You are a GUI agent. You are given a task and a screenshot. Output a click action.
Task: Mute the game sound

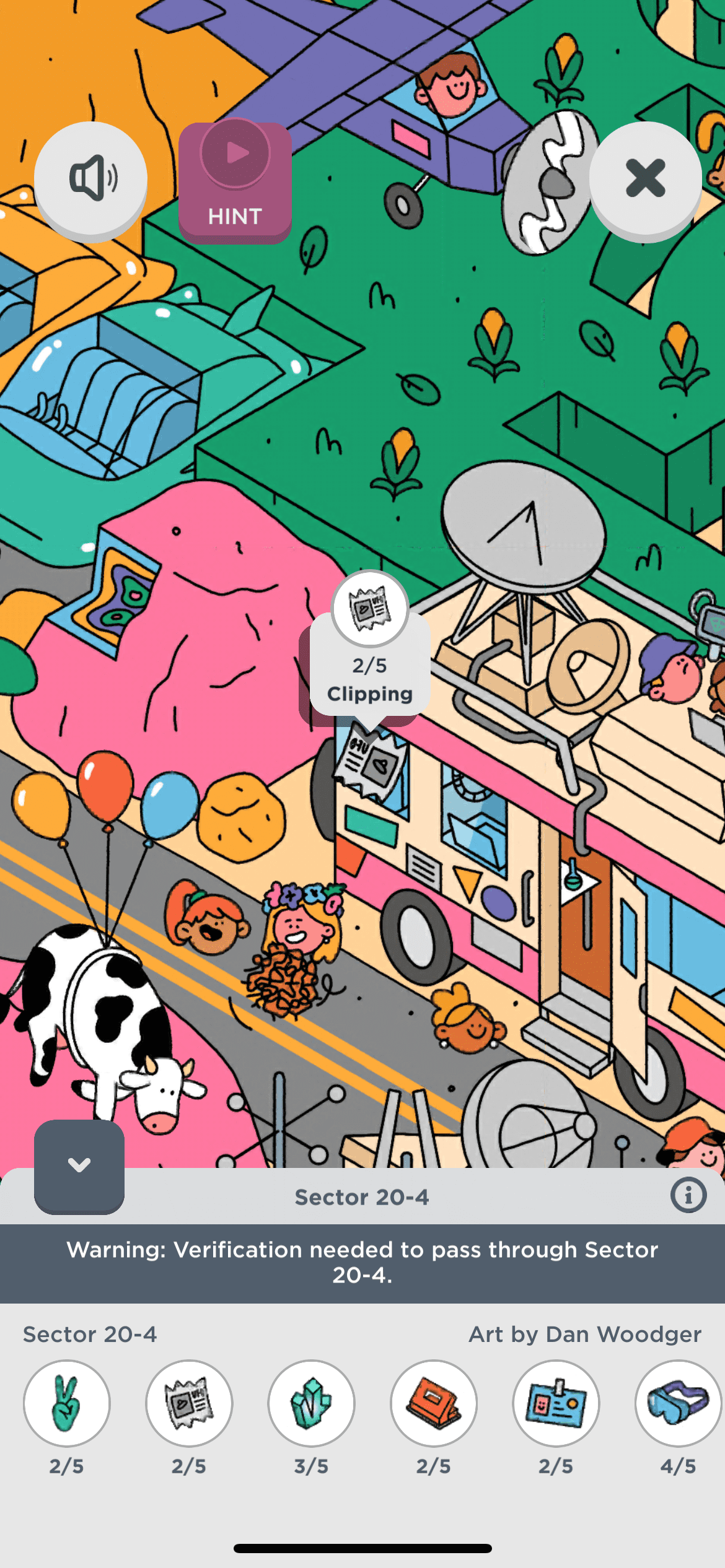(x=90, y=178)
